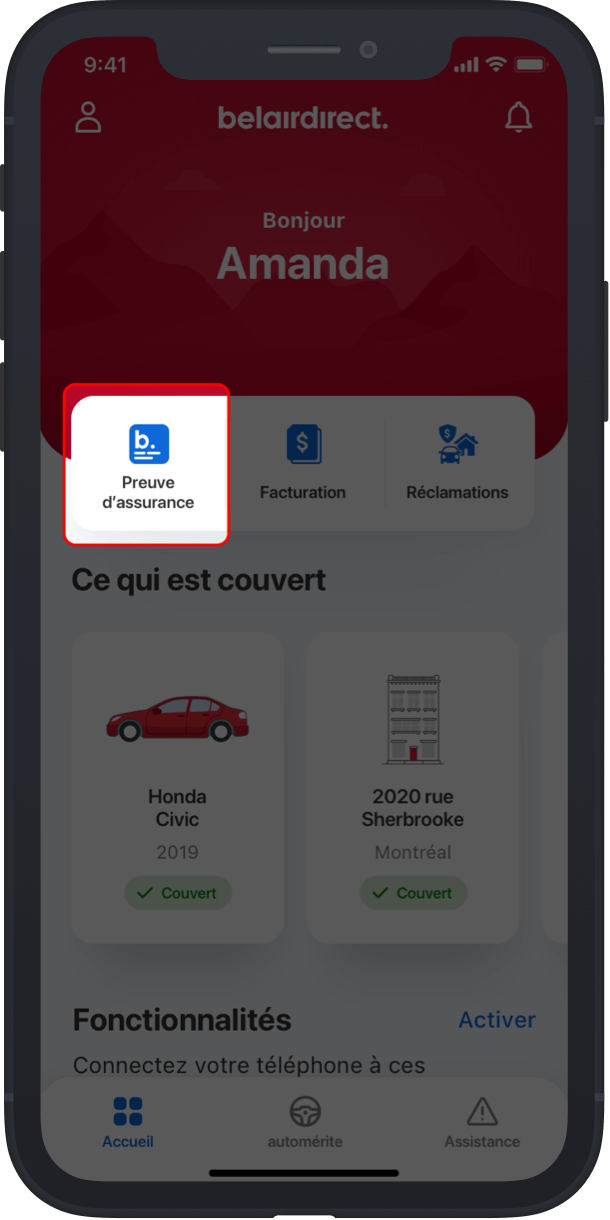Open Preuve d'assurance
Image resolution: width=610 pixels, height=1220 pixels.
[x=148, y=465]
